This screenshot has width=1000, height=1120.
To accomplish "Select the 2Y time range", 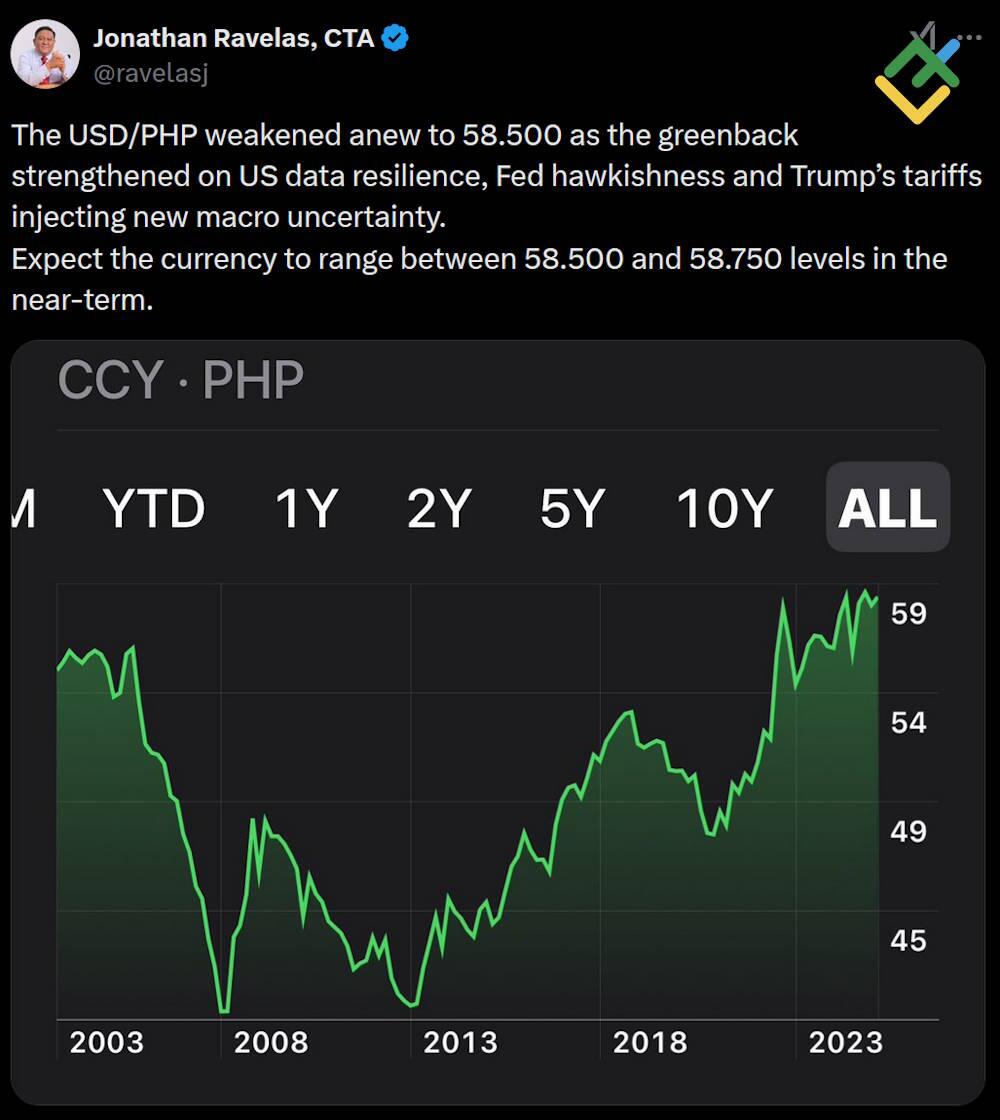I will point(440,507).
